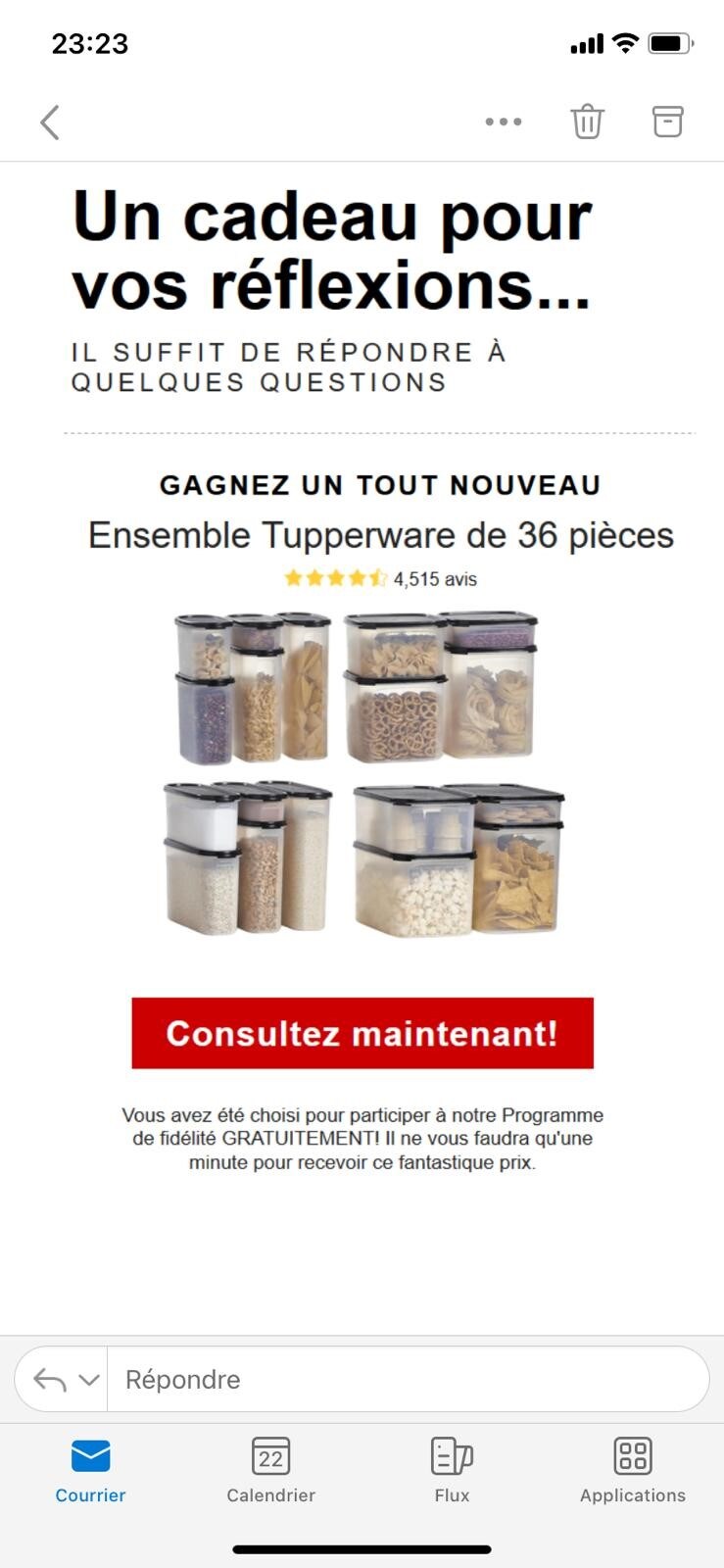Open the Applications tab
The width and height of the screenshot is (724, 1568).
point(633,1469)
